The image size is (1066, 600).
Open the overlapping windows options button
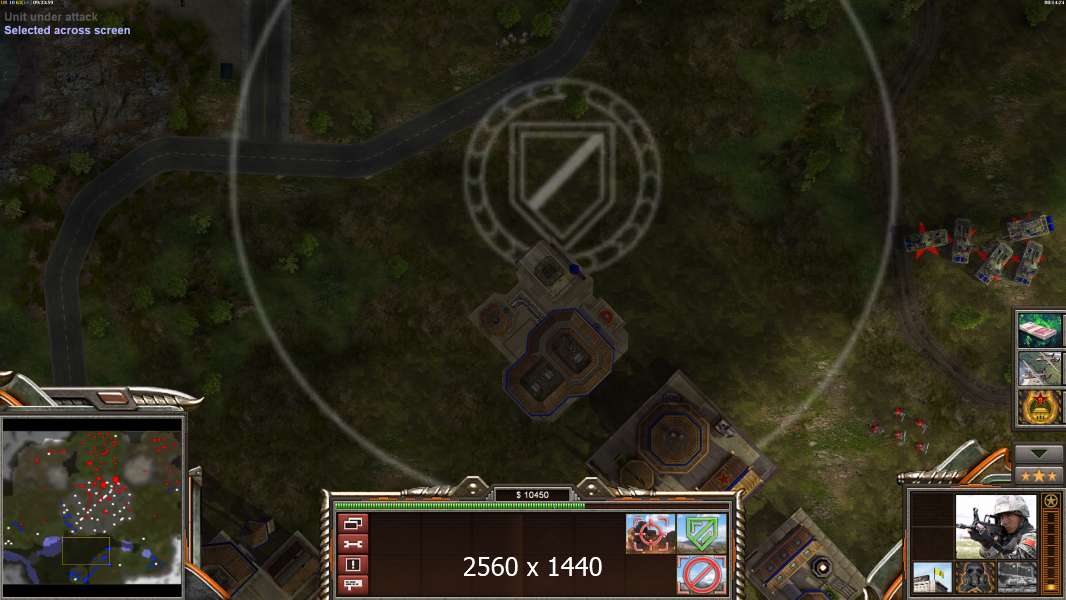pos(353,524)
